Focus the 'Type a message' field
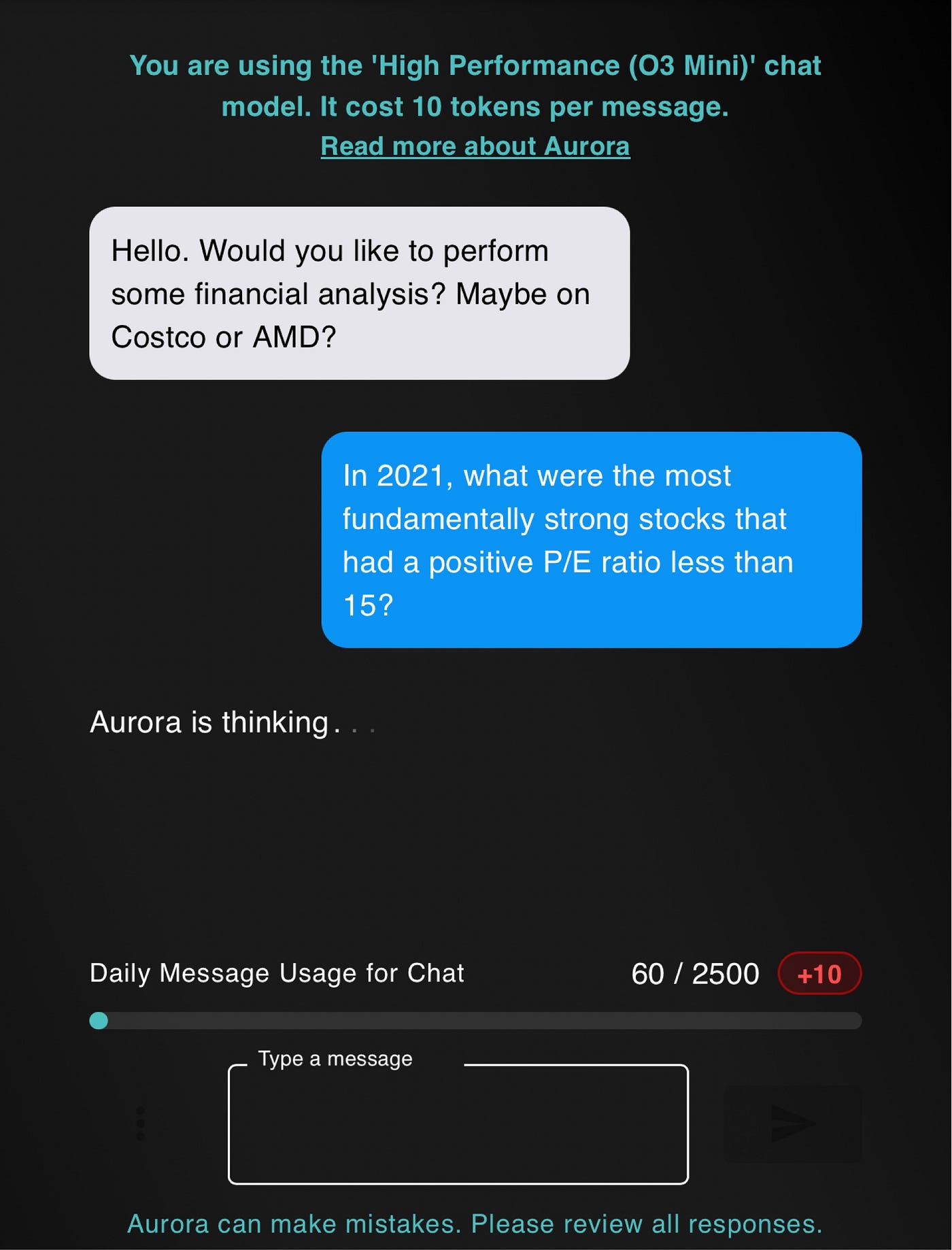This screenshot has width=952, height=1250. [458, 1124]
